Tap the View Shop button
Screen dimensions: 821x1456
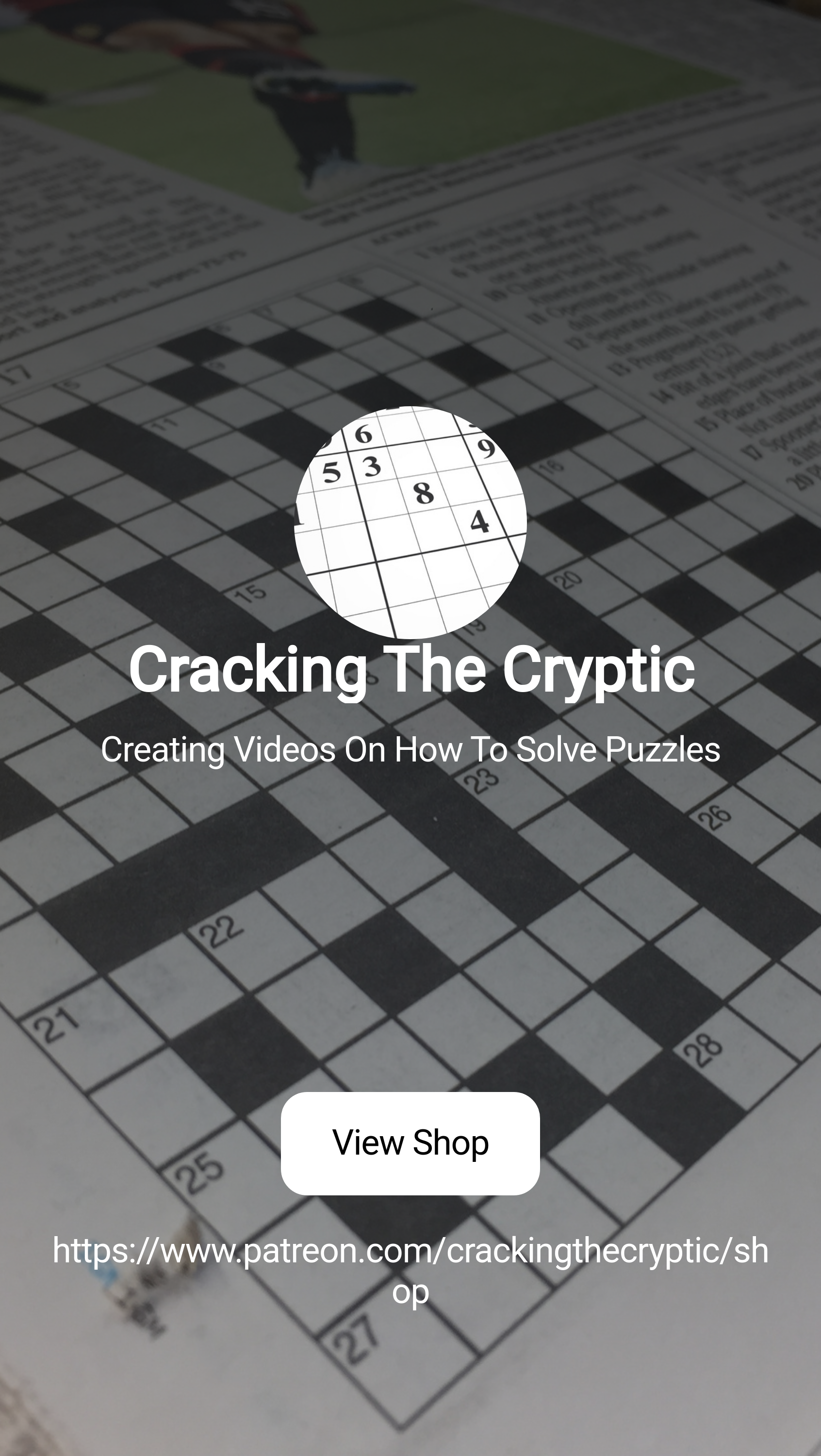410,1143
